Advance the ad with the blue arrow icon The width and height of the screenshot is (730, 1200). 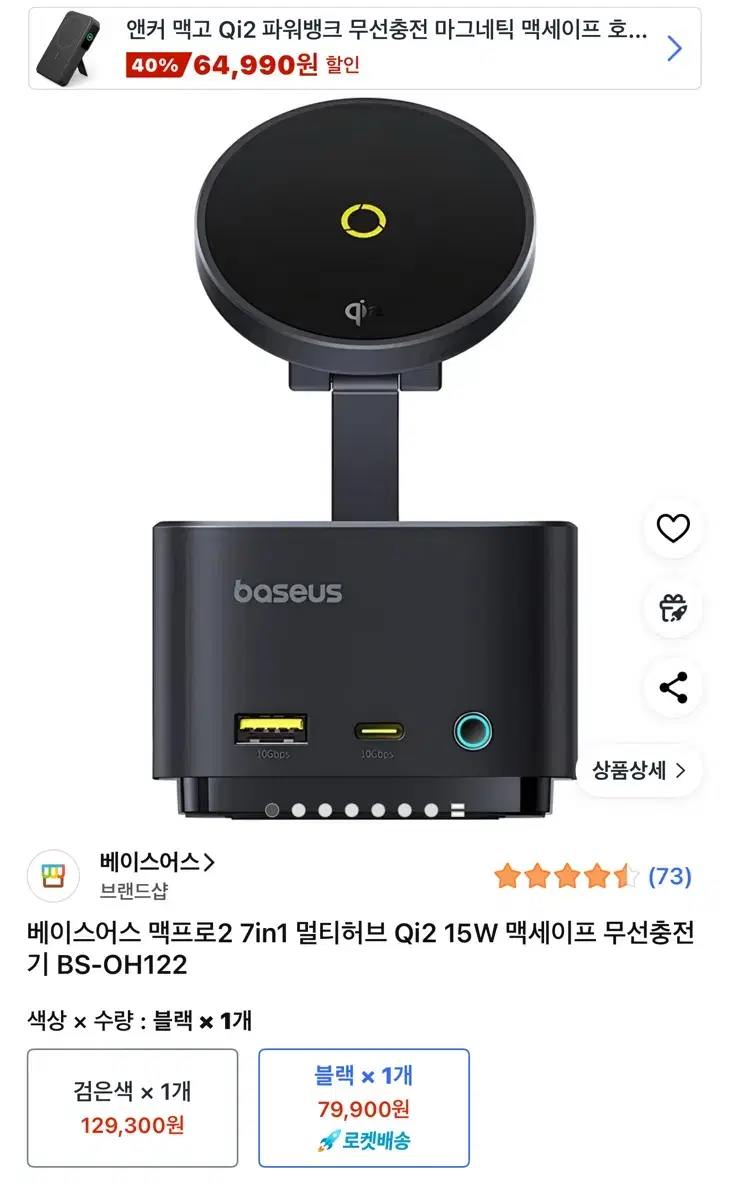pos(672,48)
